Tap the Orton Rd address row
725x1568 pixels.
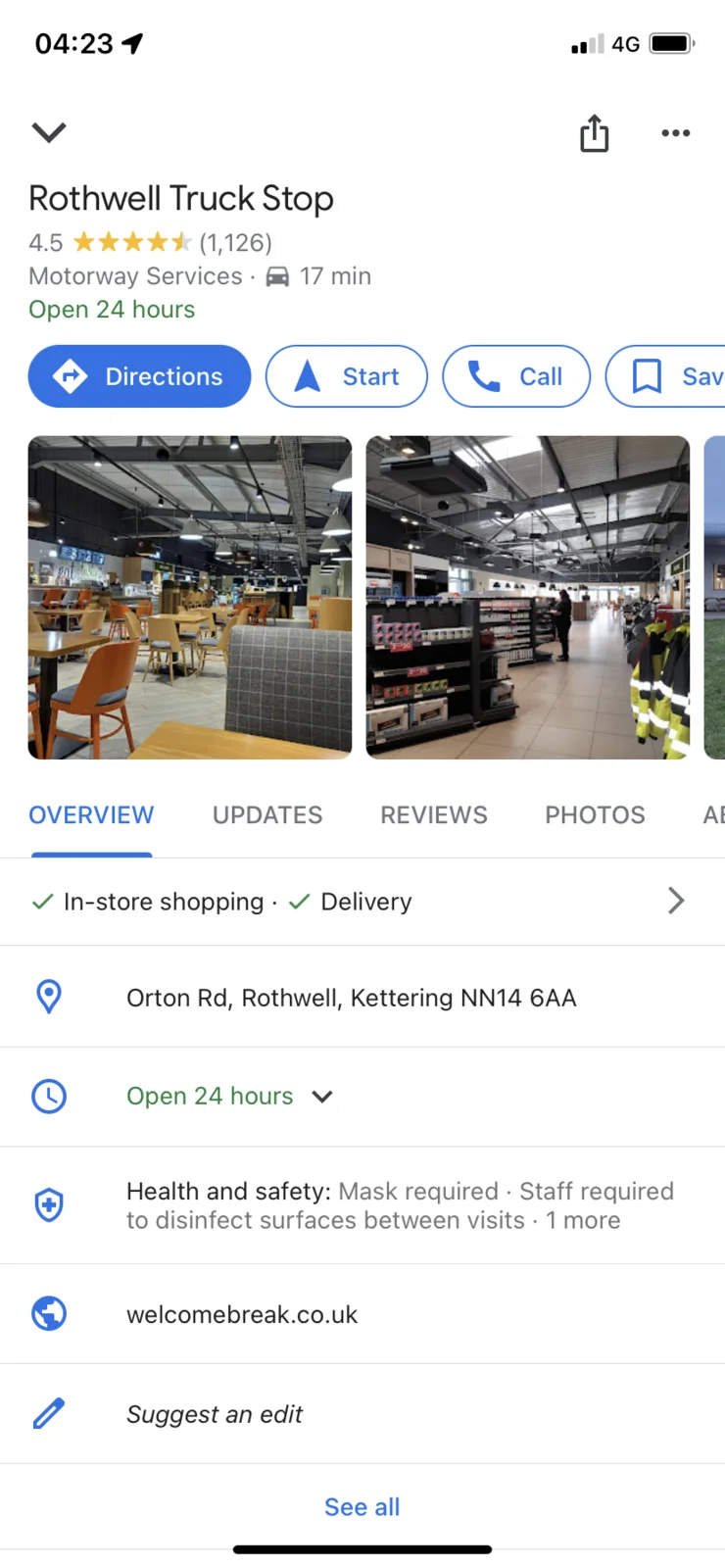tap(351, 998)
